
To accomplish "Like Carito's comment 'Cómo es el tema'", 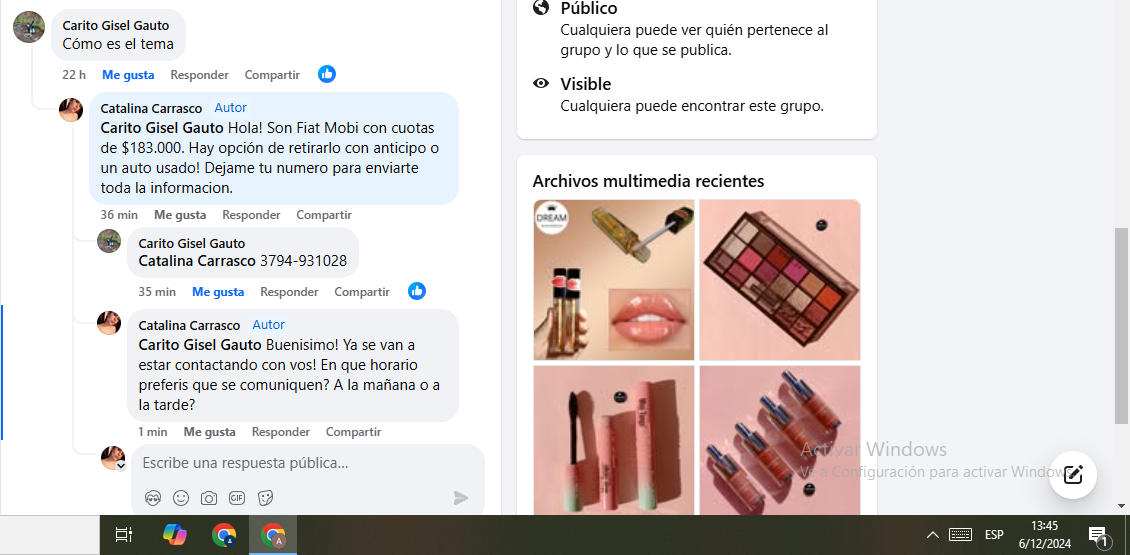I will pyautogui.click(x=128, y=75).
